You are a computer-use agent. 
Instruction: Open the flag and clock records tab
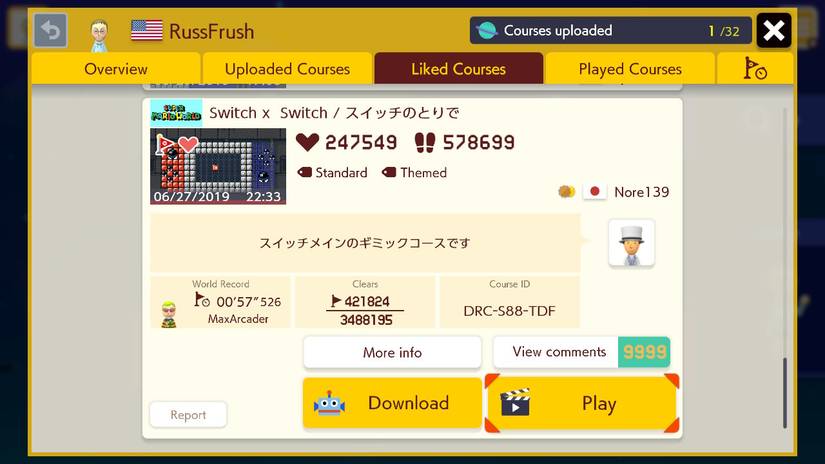[x=755, y=69]
